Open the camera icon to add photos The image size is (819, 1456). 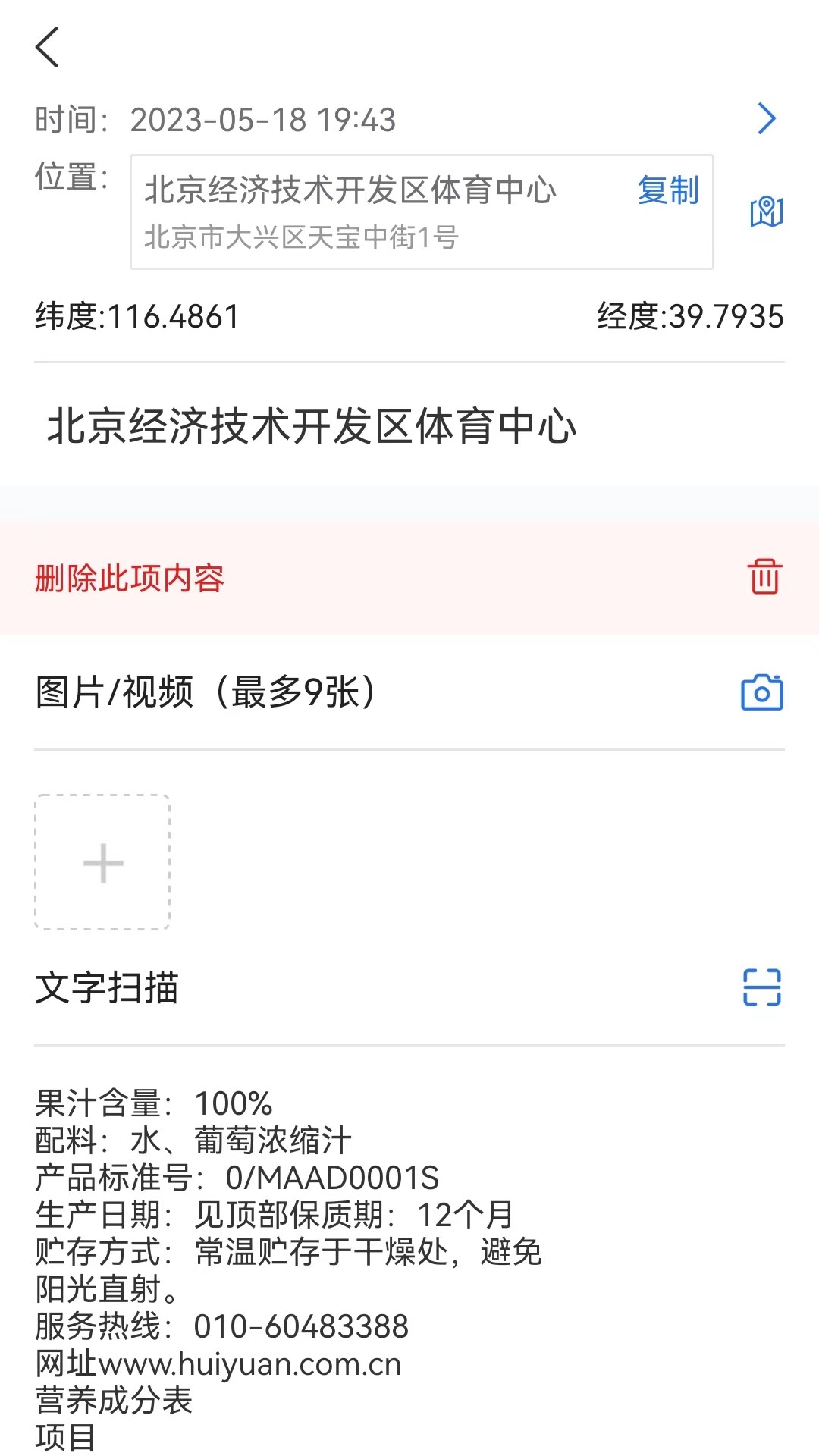[x=761, y=693]
